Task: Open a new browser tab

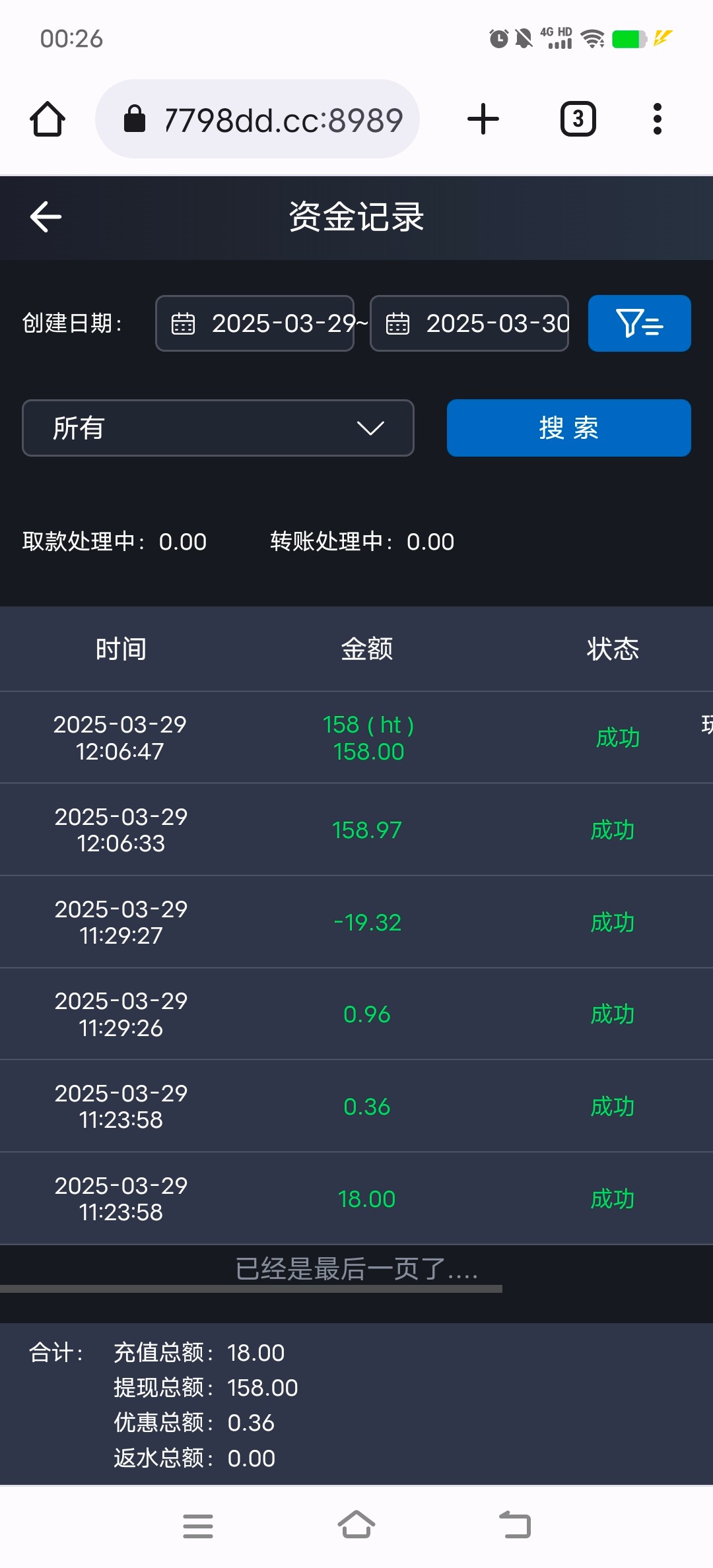Action: 483,119
